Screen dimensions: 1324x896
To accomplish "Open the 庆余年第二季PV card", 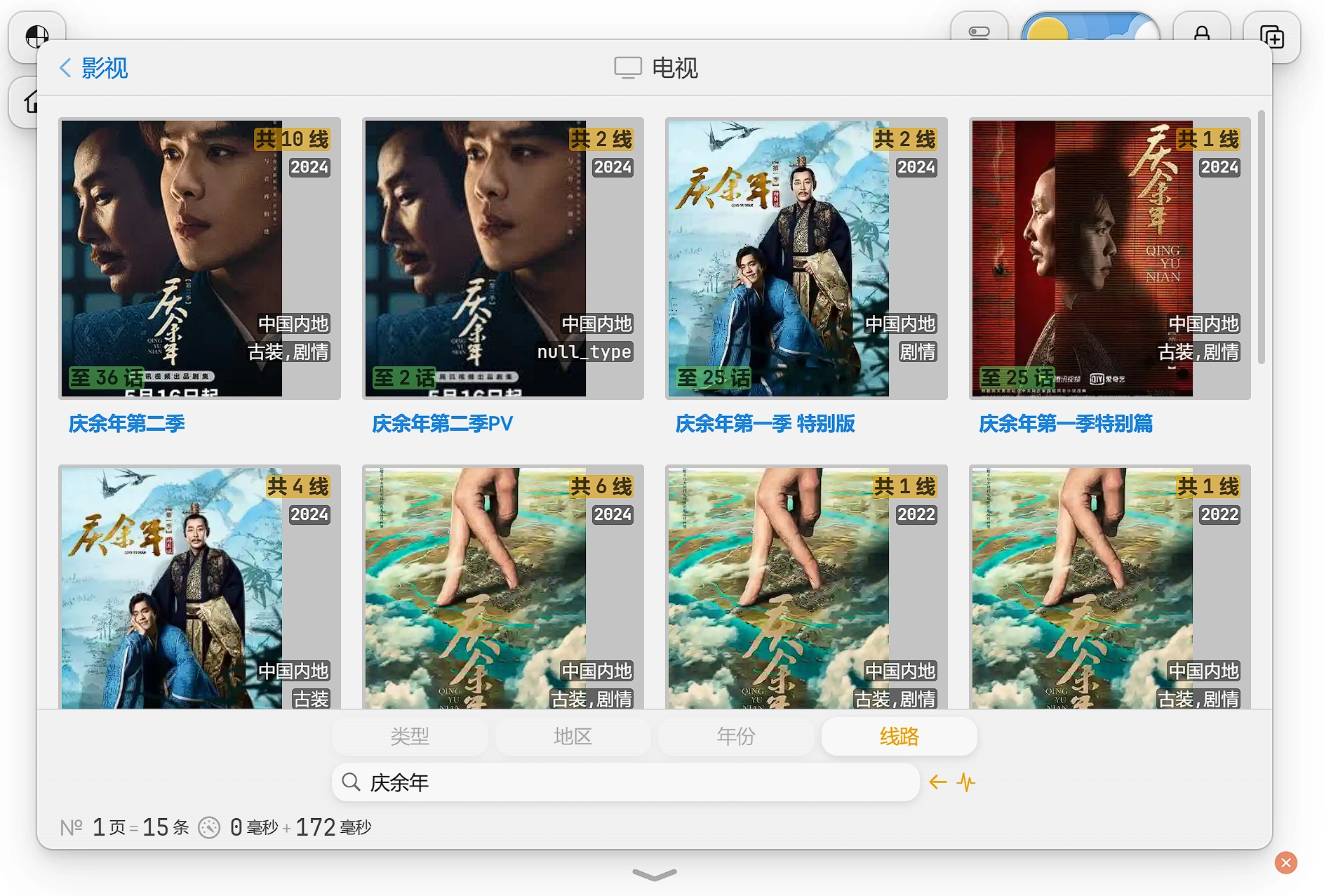I will (502, 259).
